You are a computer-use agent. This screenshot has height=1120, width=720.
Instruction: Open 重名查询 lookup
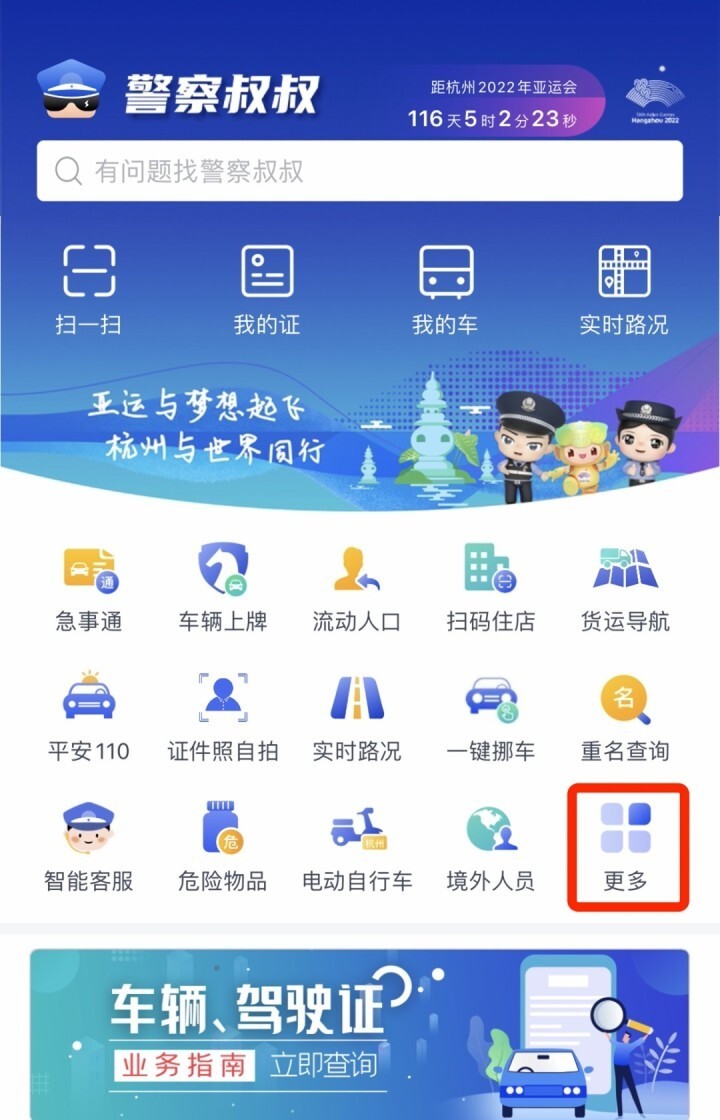[x=625, y=717]
